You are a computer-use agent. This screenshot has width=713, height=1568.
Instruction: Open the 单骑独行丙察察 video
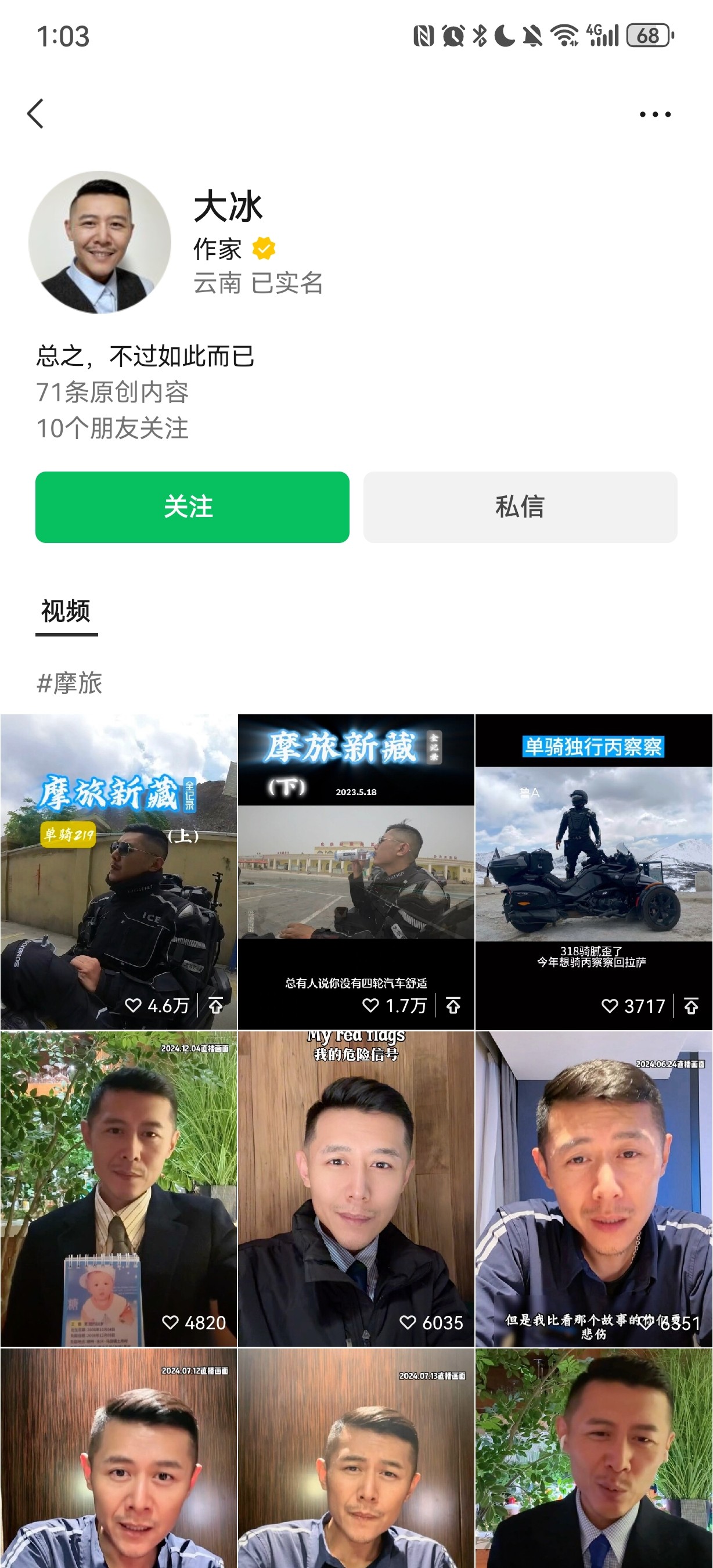(593, 871)
